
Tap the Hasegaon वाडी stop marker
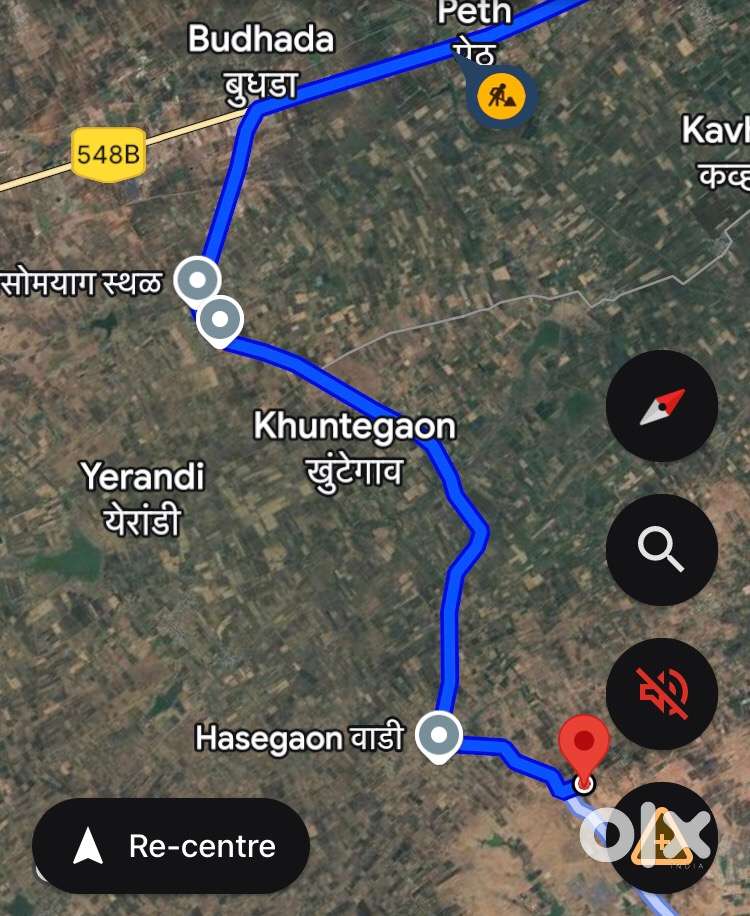tap(438, 735)
